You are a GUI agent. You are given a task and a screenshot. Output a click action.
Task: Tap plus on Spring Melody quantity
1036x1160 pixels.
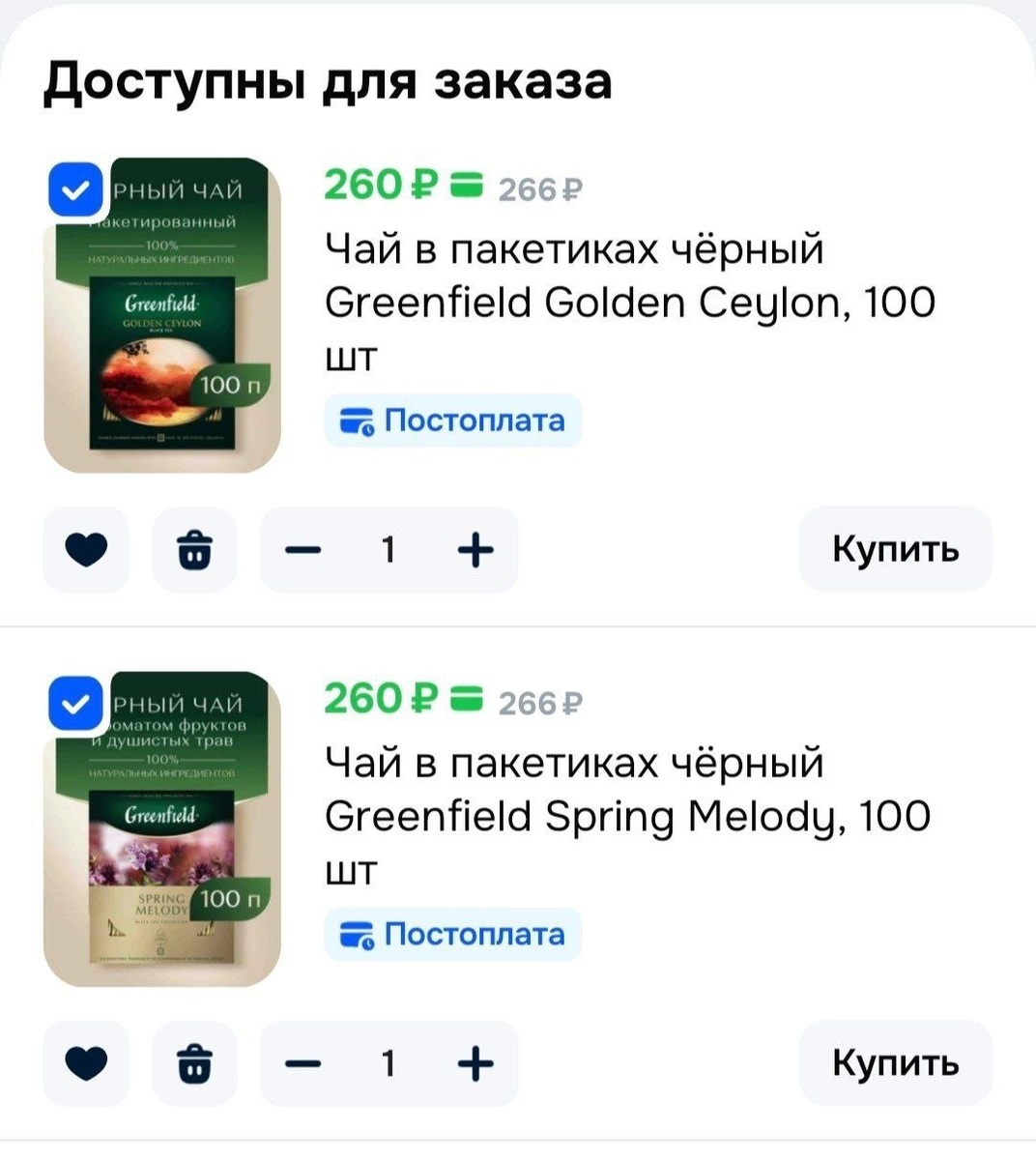(475, 1064)
